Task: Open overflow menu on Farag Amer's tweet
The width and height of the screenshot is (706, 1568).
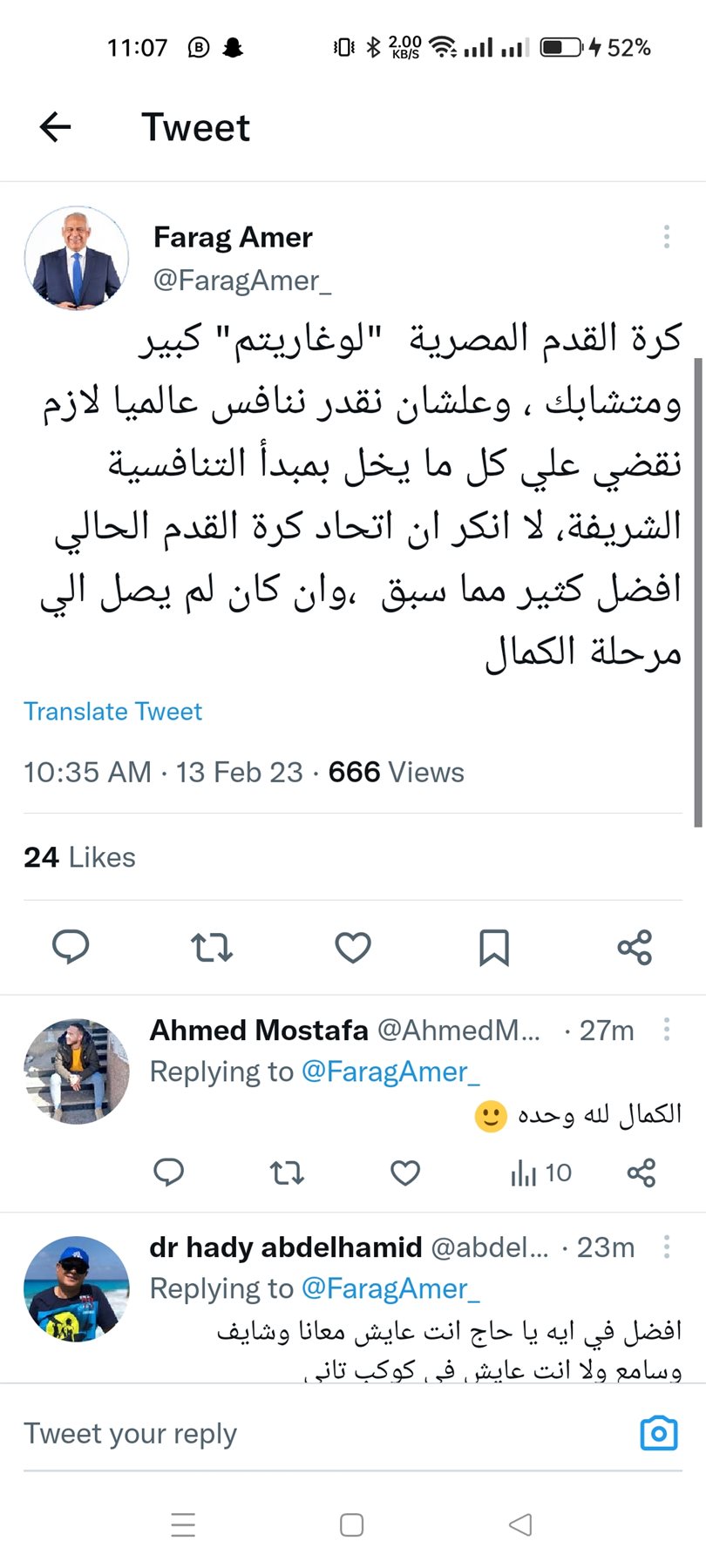Action: (x=666, y=236)
